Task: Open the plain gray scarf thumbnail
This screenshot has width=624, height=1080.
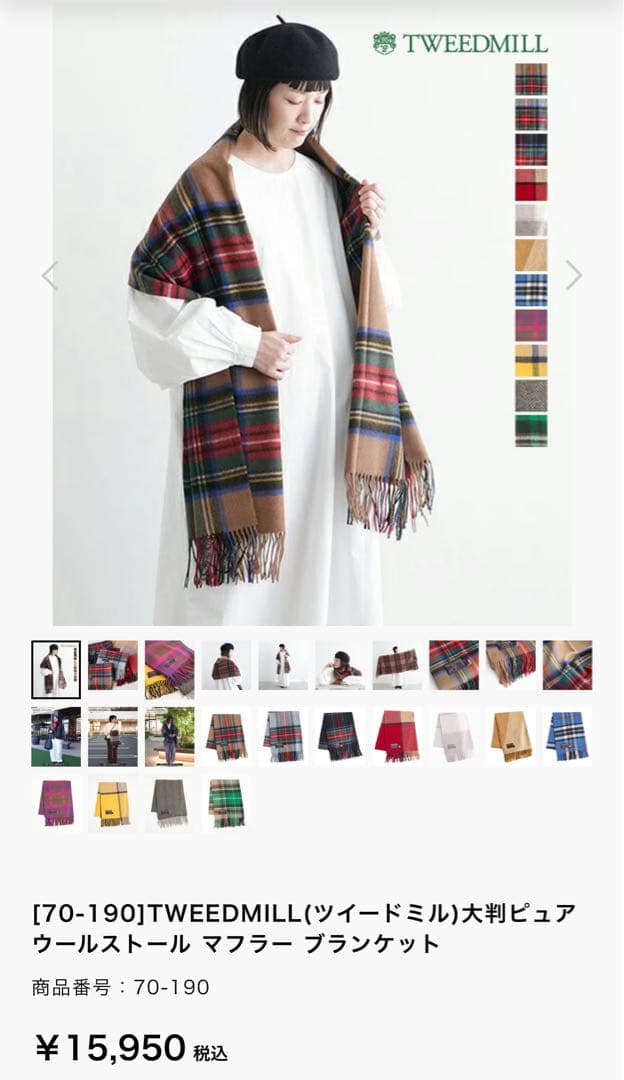Action: [x=169, y=803]
